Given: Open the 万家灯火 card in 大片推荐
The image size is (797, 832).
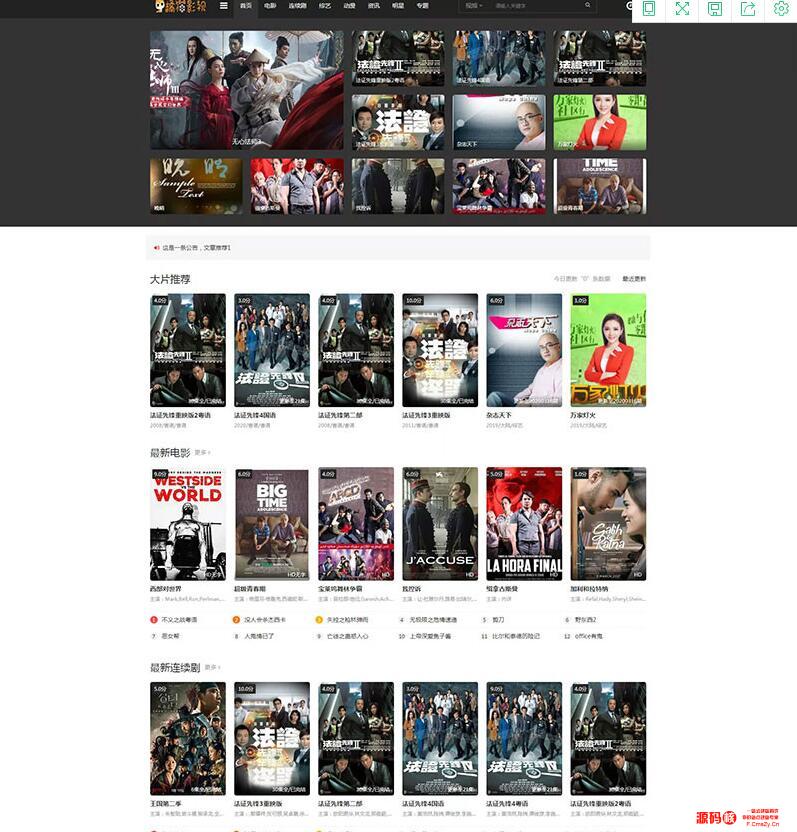Looking at the screenshot, I should (x=608, y=350).
